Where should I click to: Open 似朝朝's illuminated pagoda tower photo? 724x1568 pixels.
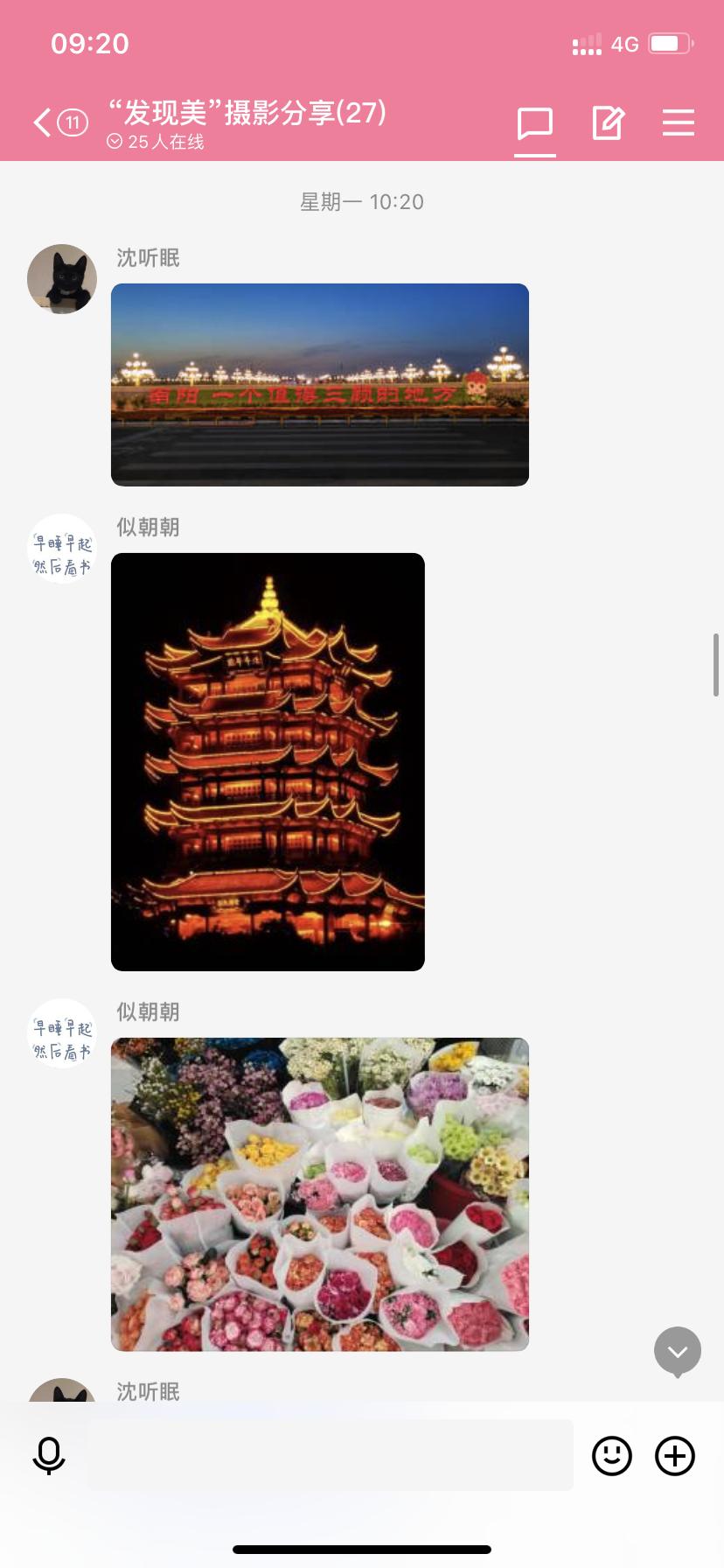(x=268, y=761)
